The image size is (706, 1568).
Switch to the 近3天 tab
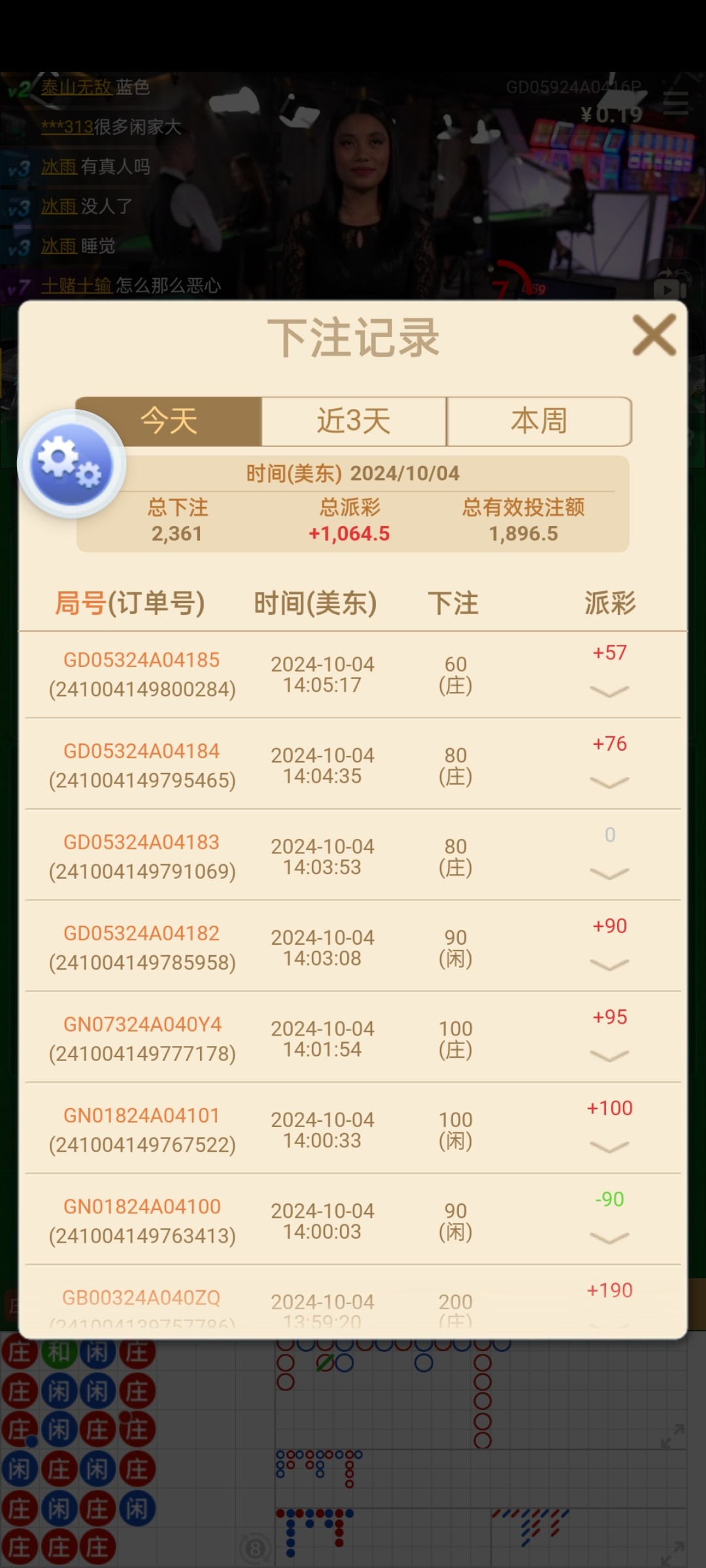pos(354,421)
